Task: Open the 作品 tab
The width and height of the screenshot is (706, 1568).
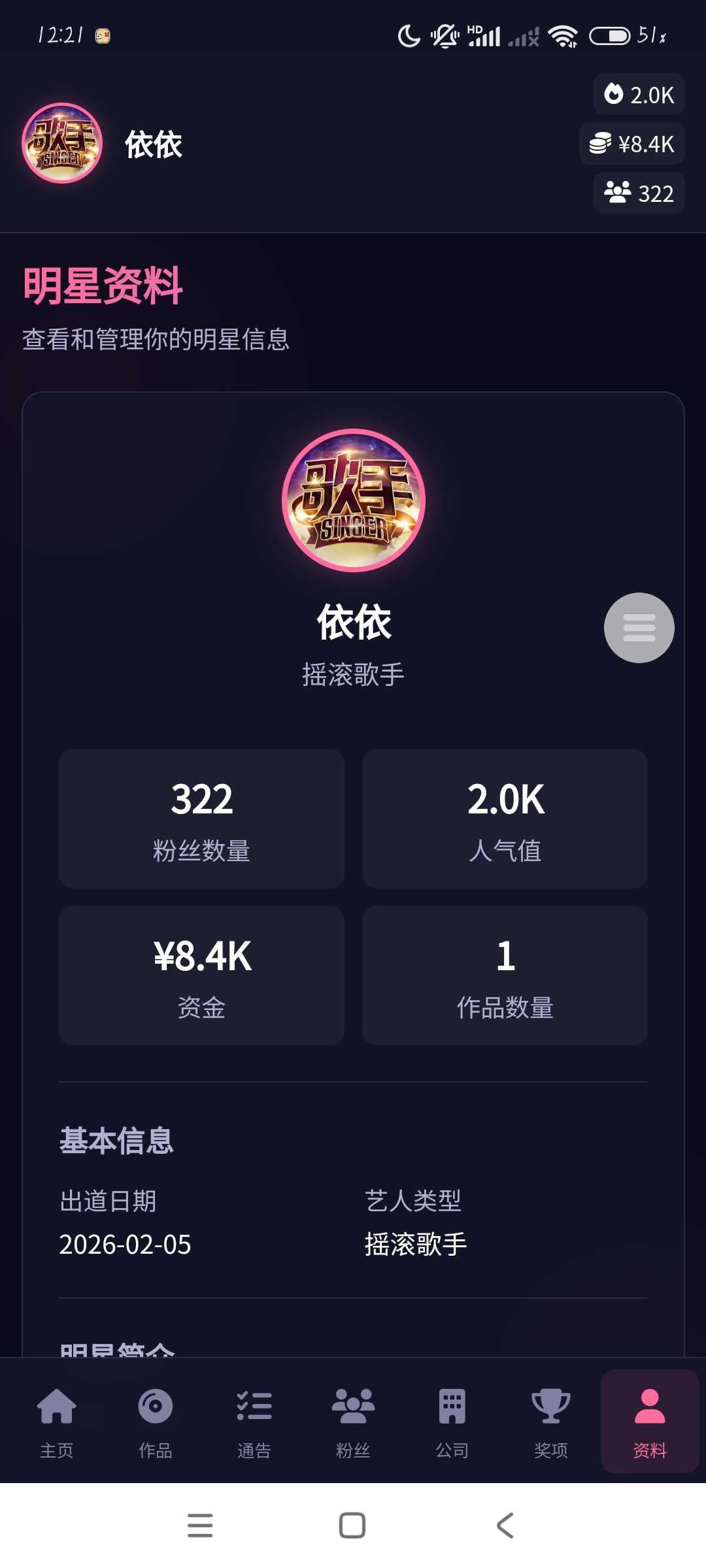Action: 156,1422
